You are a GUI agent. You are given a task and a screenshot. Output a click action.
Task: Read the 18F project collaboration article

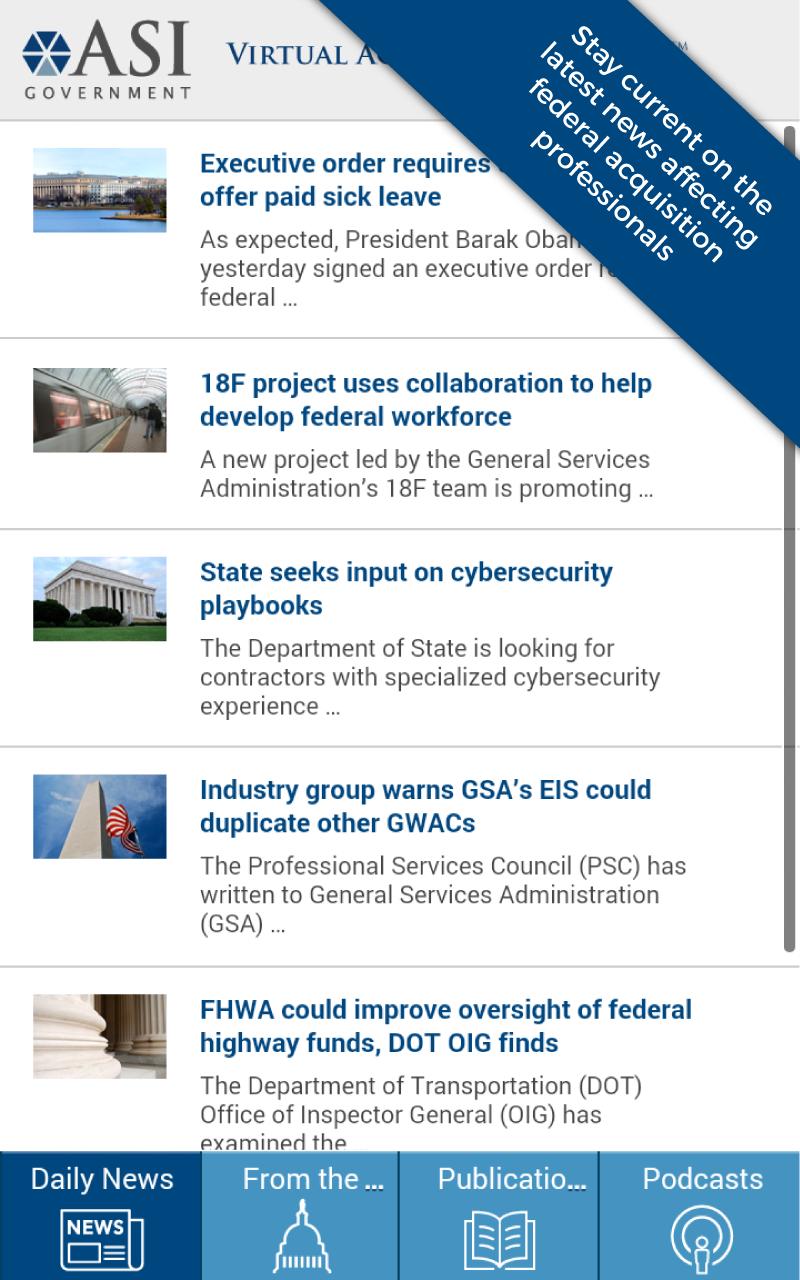click(x=425, y=400)
